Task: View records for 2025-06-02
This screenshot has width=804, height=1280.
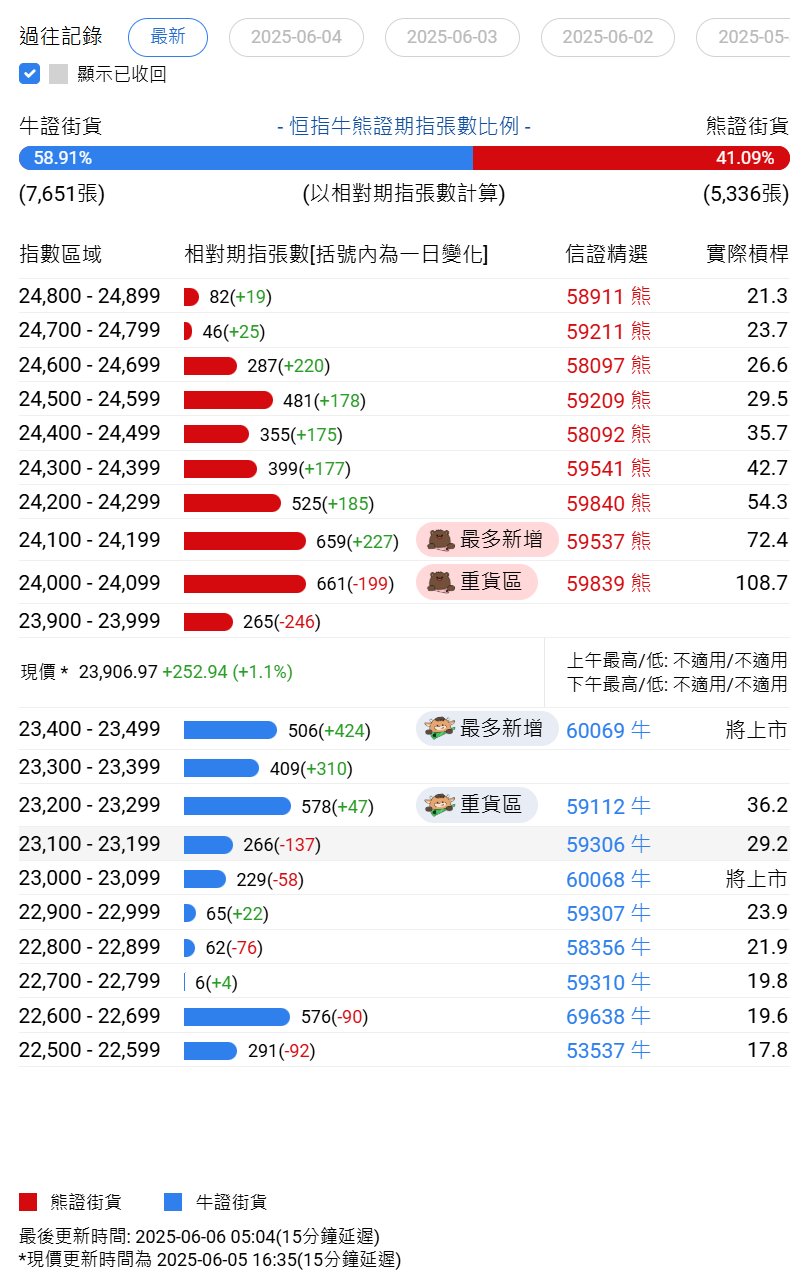Action: point(607,38)
